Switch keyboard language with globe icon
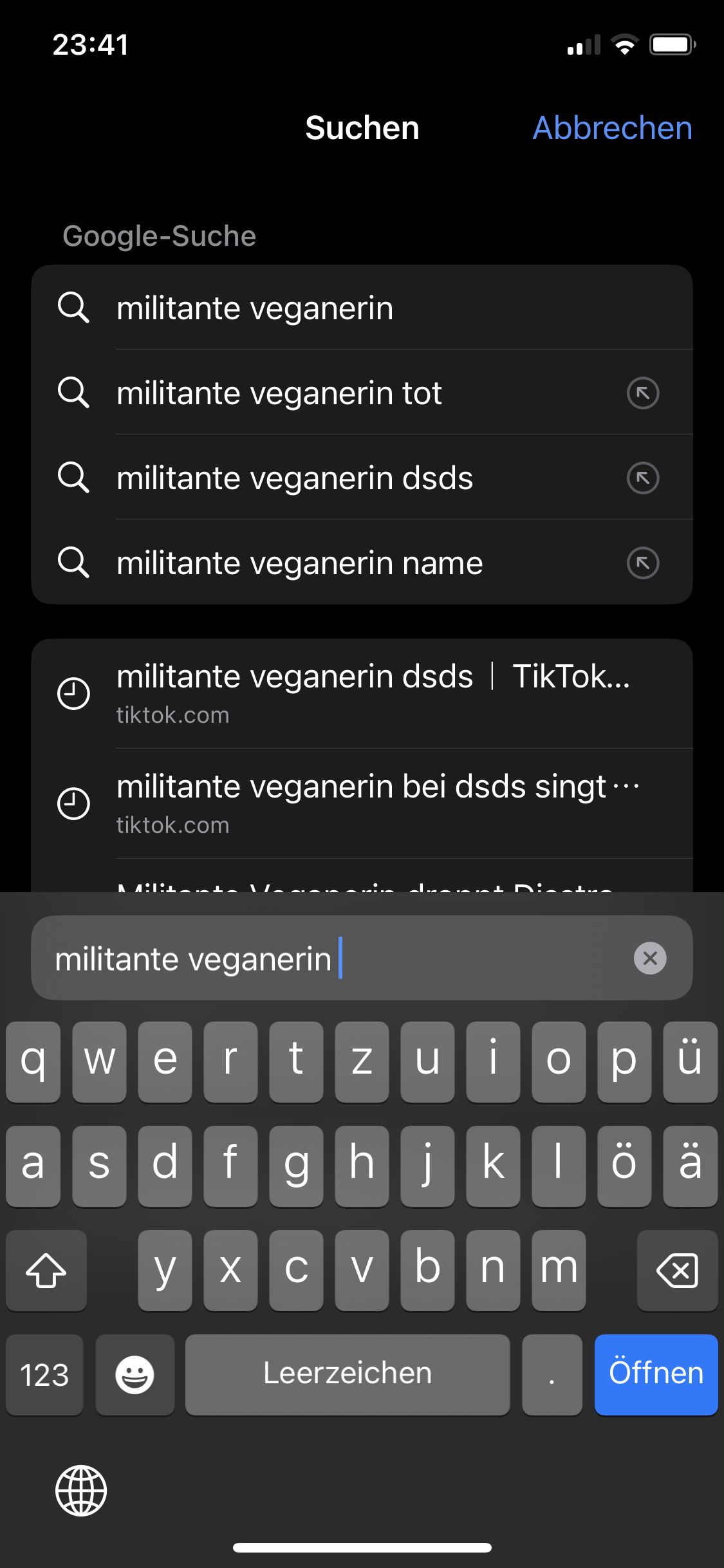This screenshot has height=1568, width=724. click(81, 1490)
